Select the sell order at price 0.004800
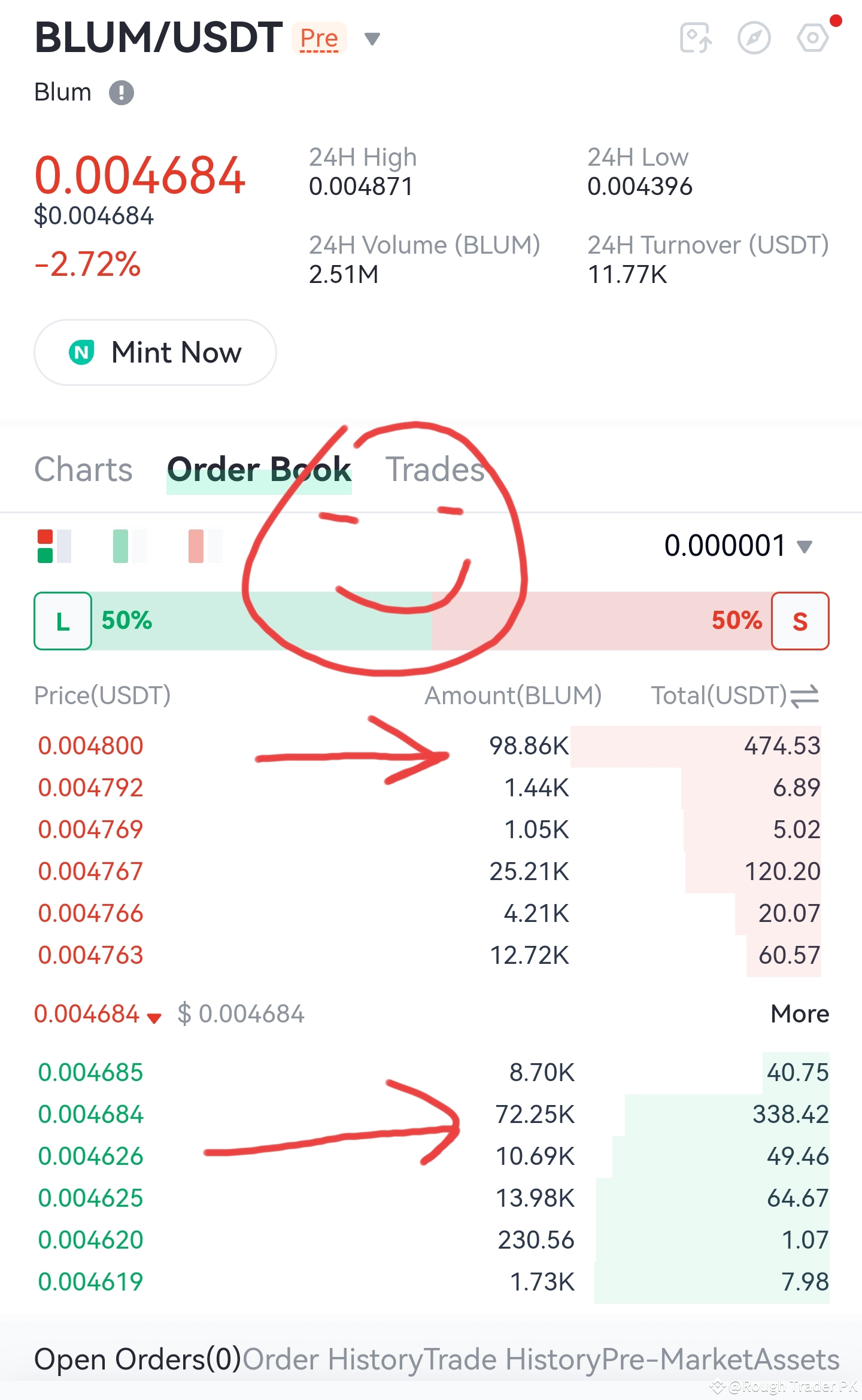Image resolution: width=862 pixels, height=1400 pixels. click(x=90, y=745)
